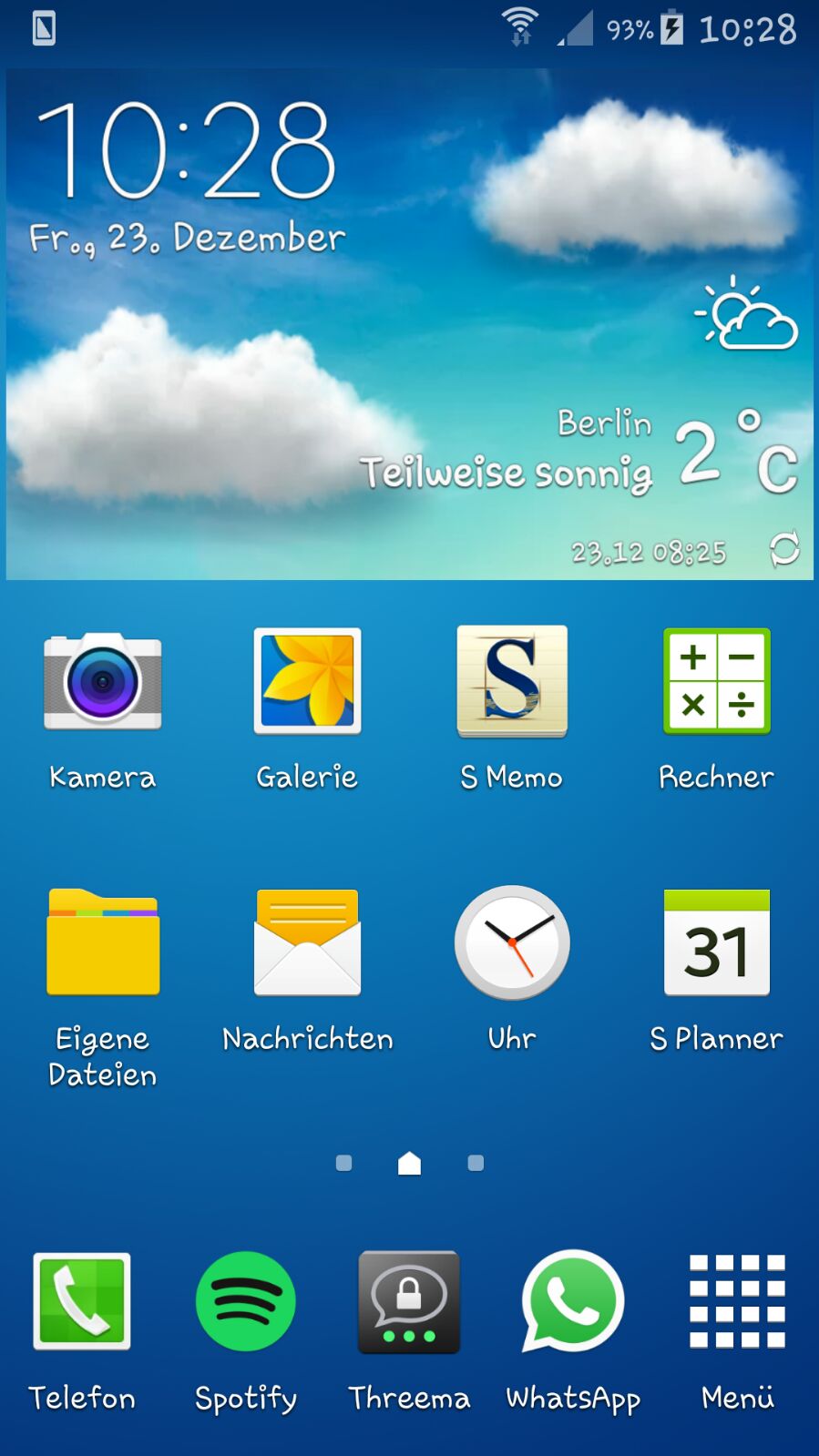
Task: Open the Telefon dialer
Action: click(82, 1301)
